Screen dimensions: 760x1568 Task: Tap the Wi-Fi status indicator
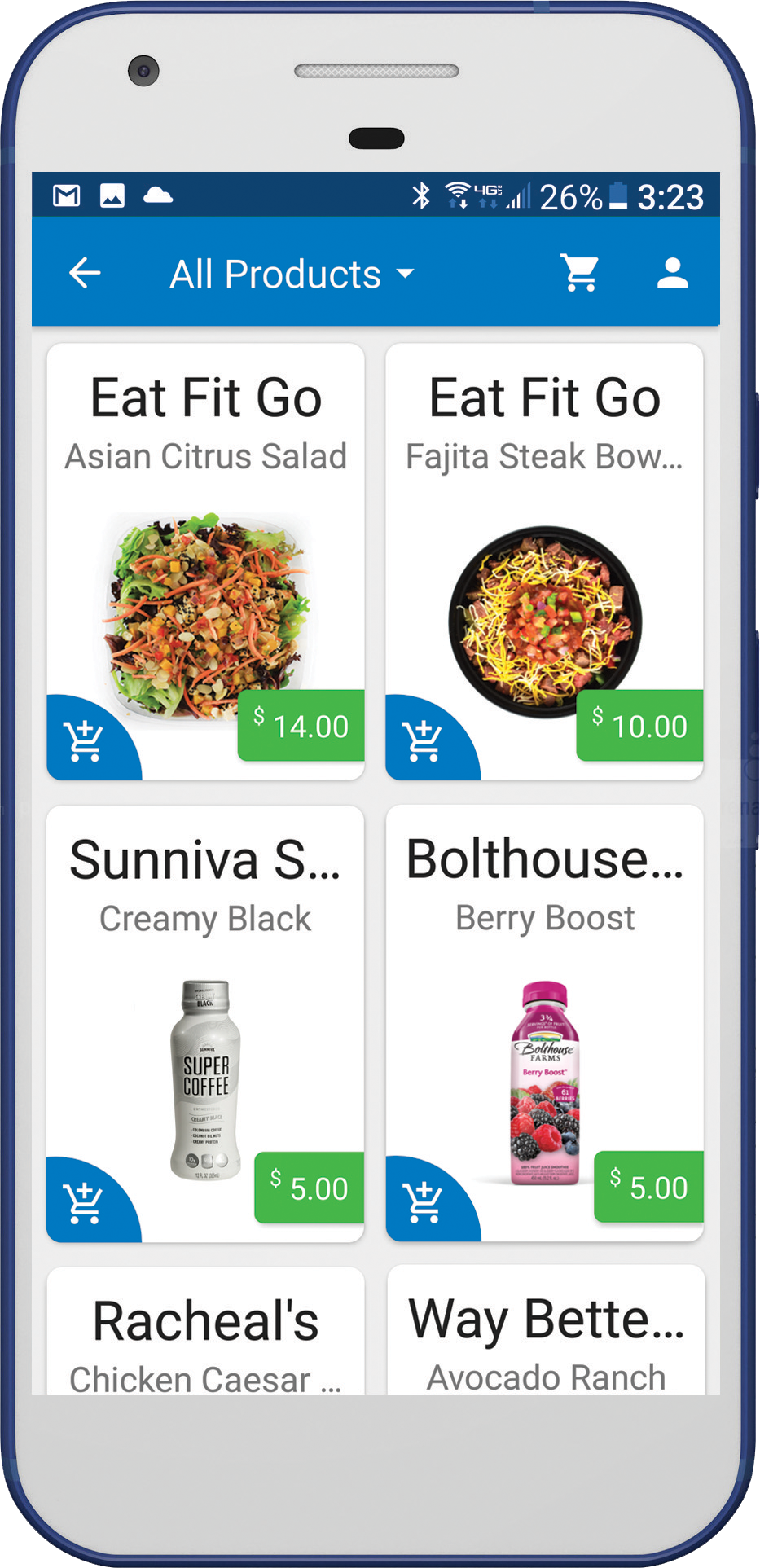point(458,194)
